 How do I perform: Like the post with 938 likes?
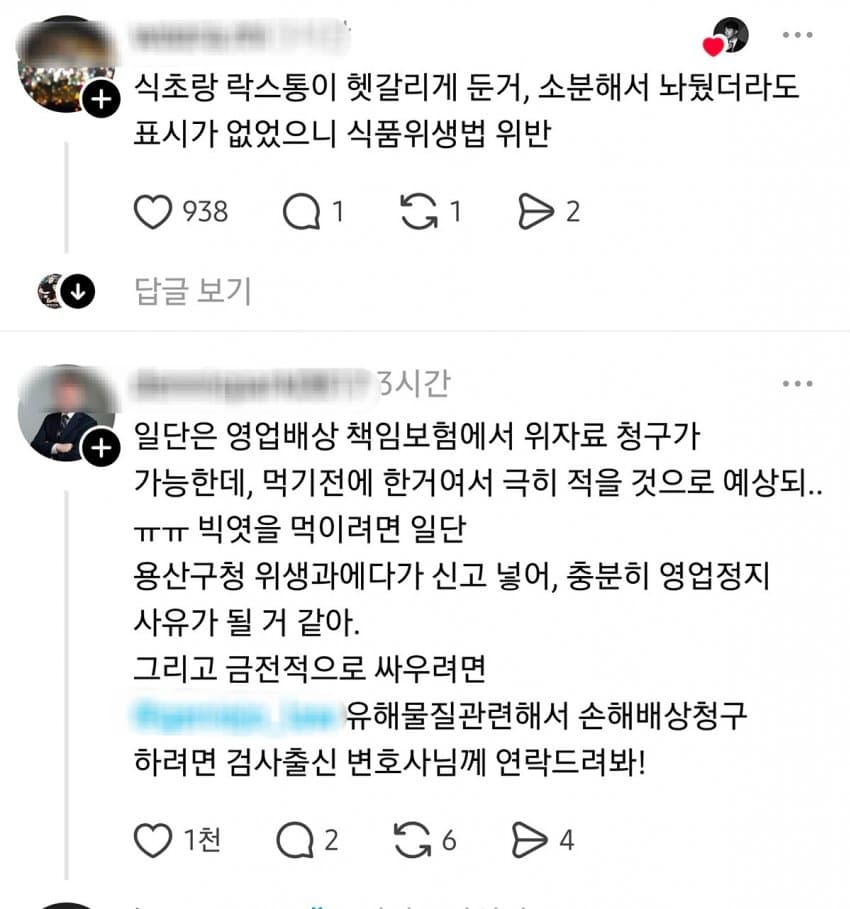[x=152, y=211]
